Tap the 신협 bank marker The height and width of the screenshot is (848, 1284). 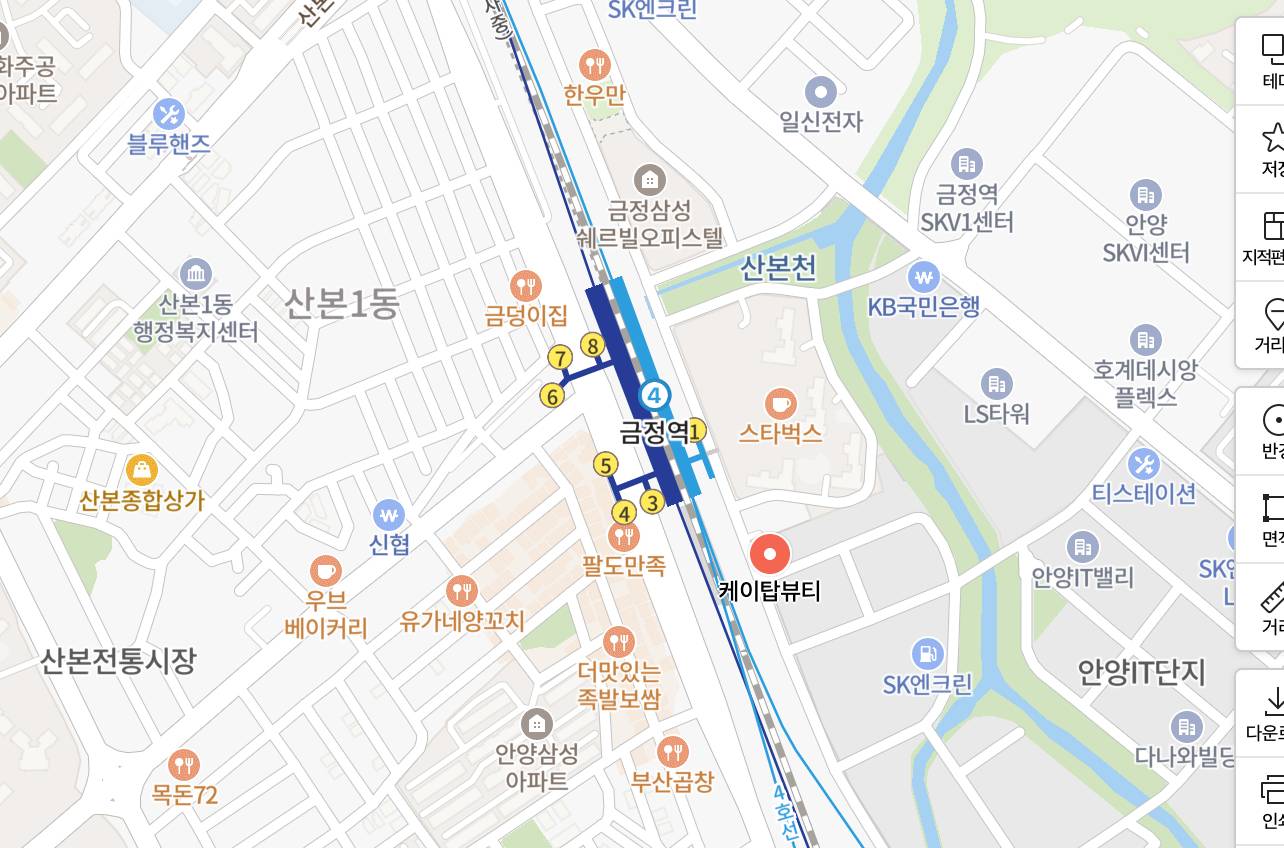[389, 516]
